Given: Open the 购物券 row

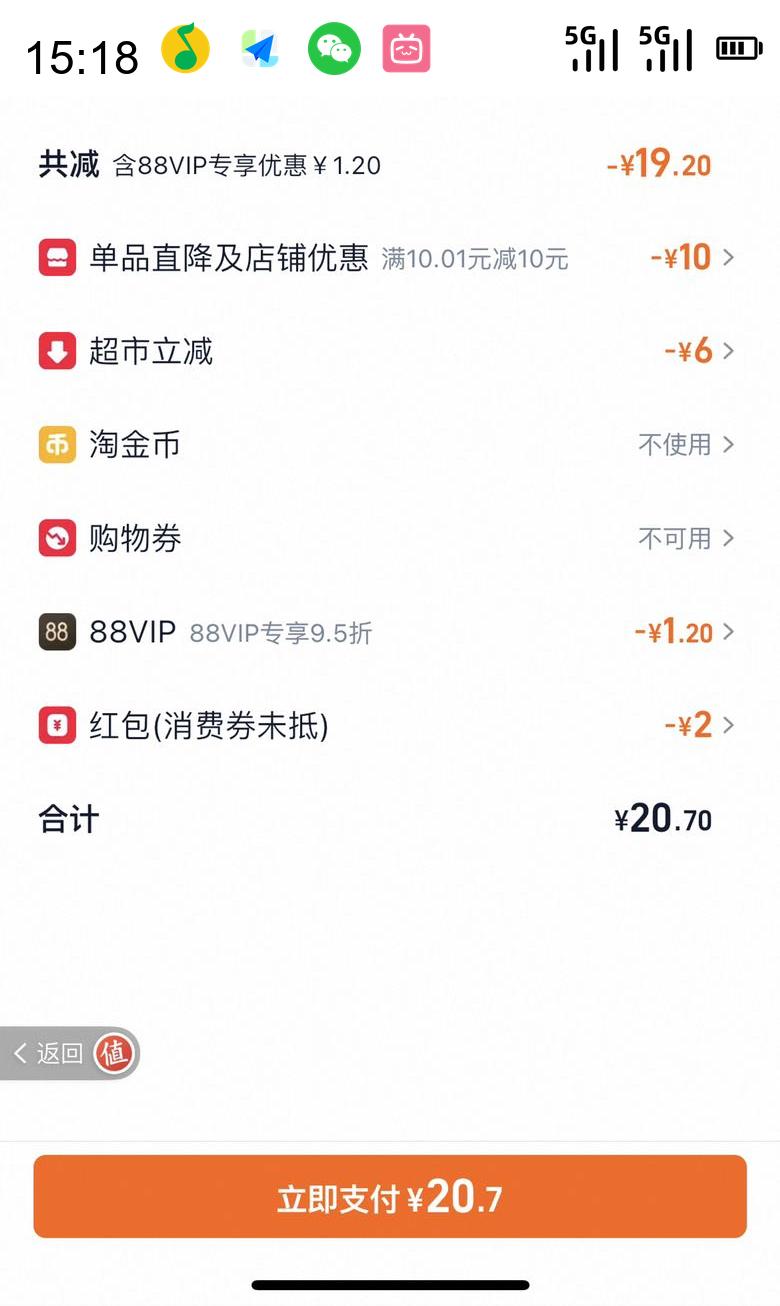Looking at the screenshot, I should tap(388, 538).
